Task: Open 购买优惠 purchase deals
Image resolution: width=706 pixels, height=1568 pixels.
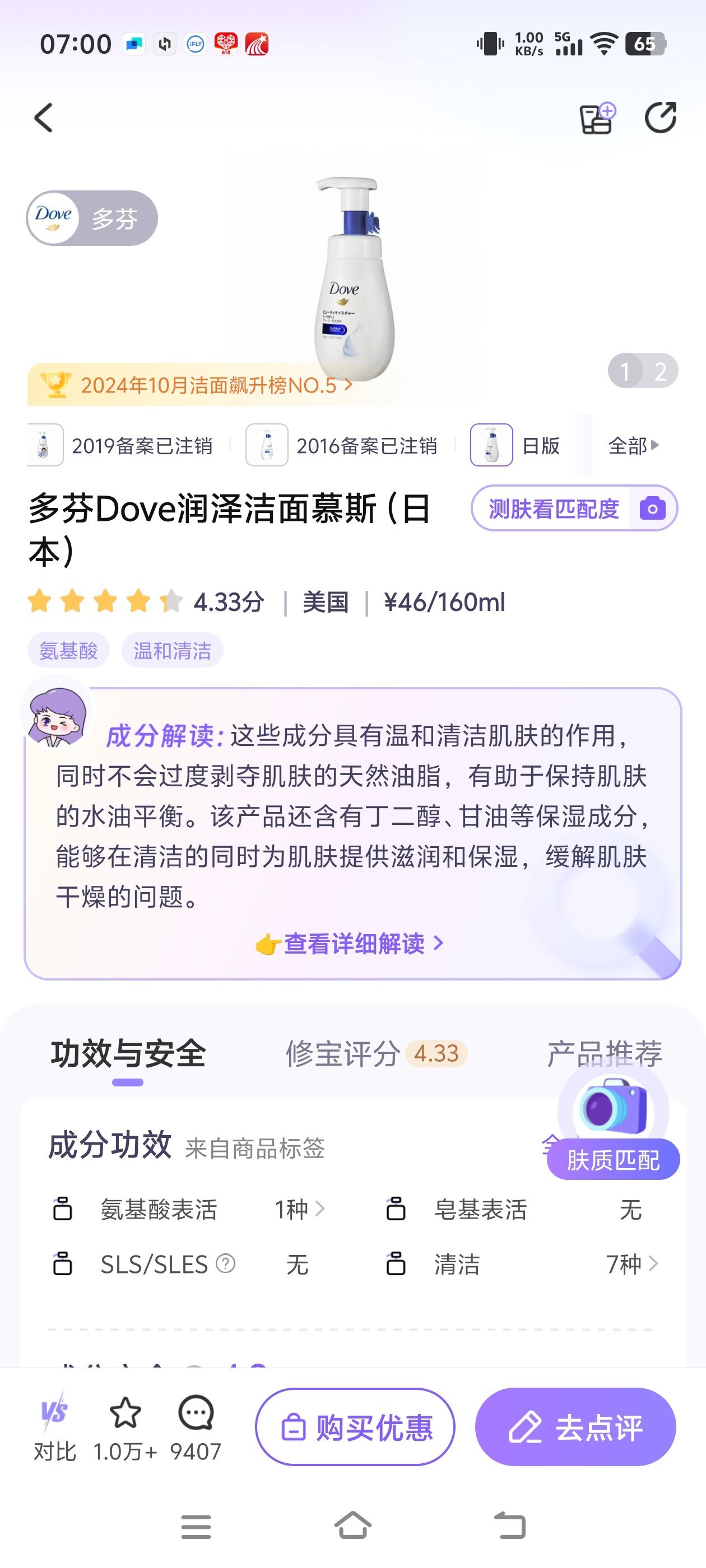Action: pyautogui.click(x=355, y=1426)
